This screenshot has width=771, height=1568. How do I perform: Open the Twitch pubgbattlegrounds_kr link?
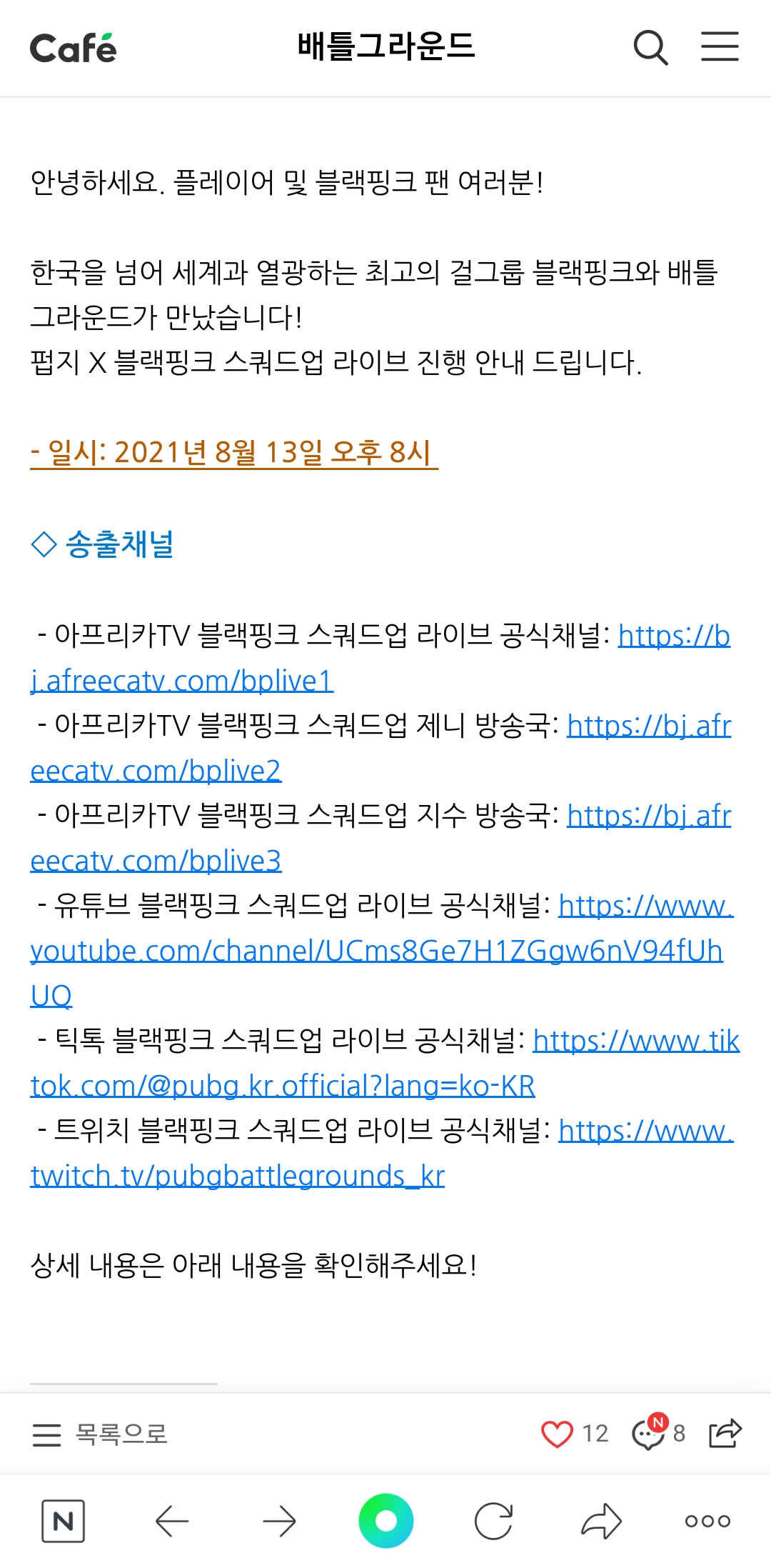tap(238, 1176)
